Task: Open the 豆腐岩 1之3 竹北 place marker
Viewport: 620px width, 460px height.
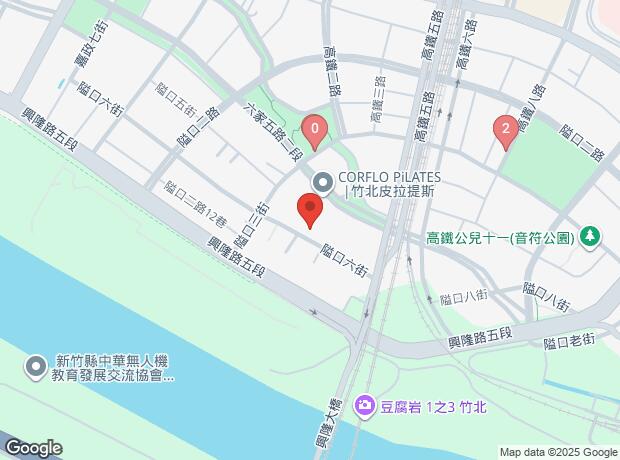Action: point(365,406)
